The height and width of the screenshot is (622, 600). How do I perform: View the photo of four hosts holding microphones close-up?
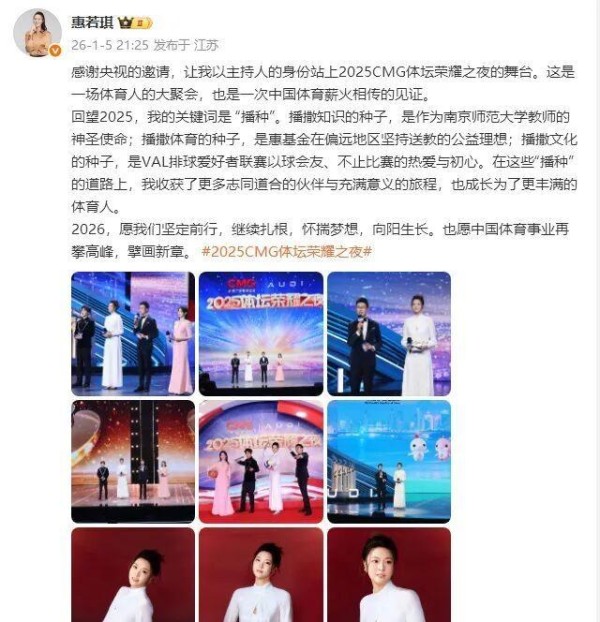[x=133, y=332]
